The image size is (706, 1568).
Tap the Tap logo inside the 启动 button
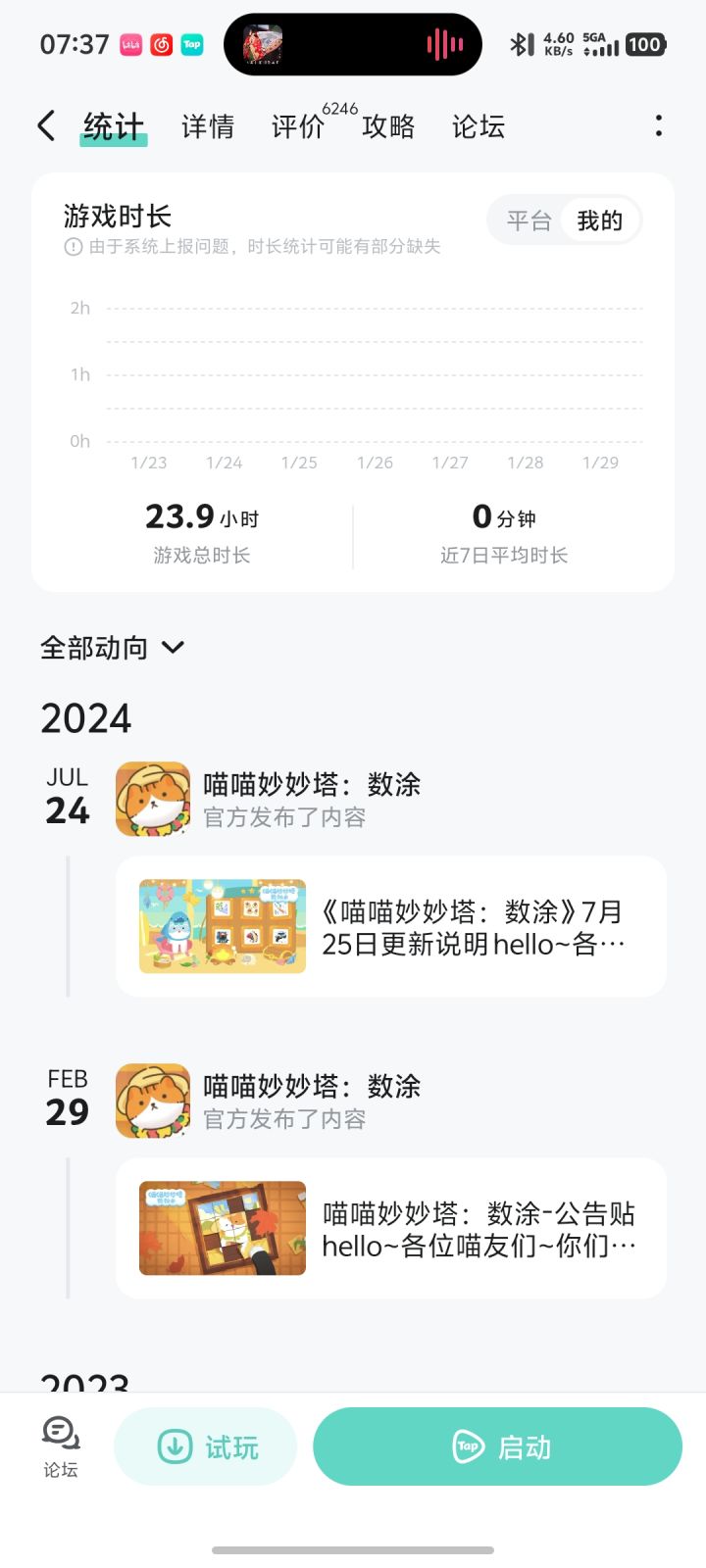(468, 1446)
